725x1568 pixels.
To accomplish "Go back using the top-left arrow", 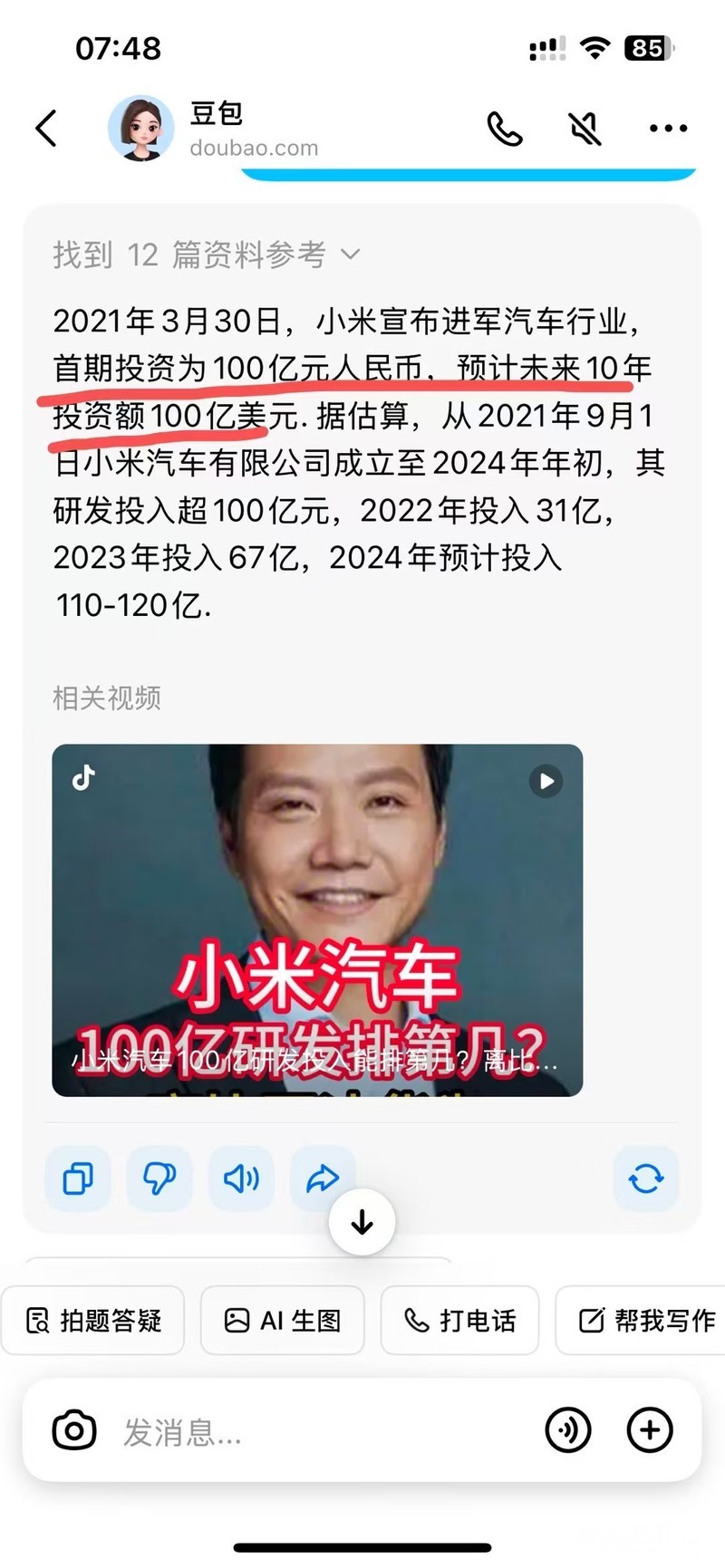I will (46, 129).
